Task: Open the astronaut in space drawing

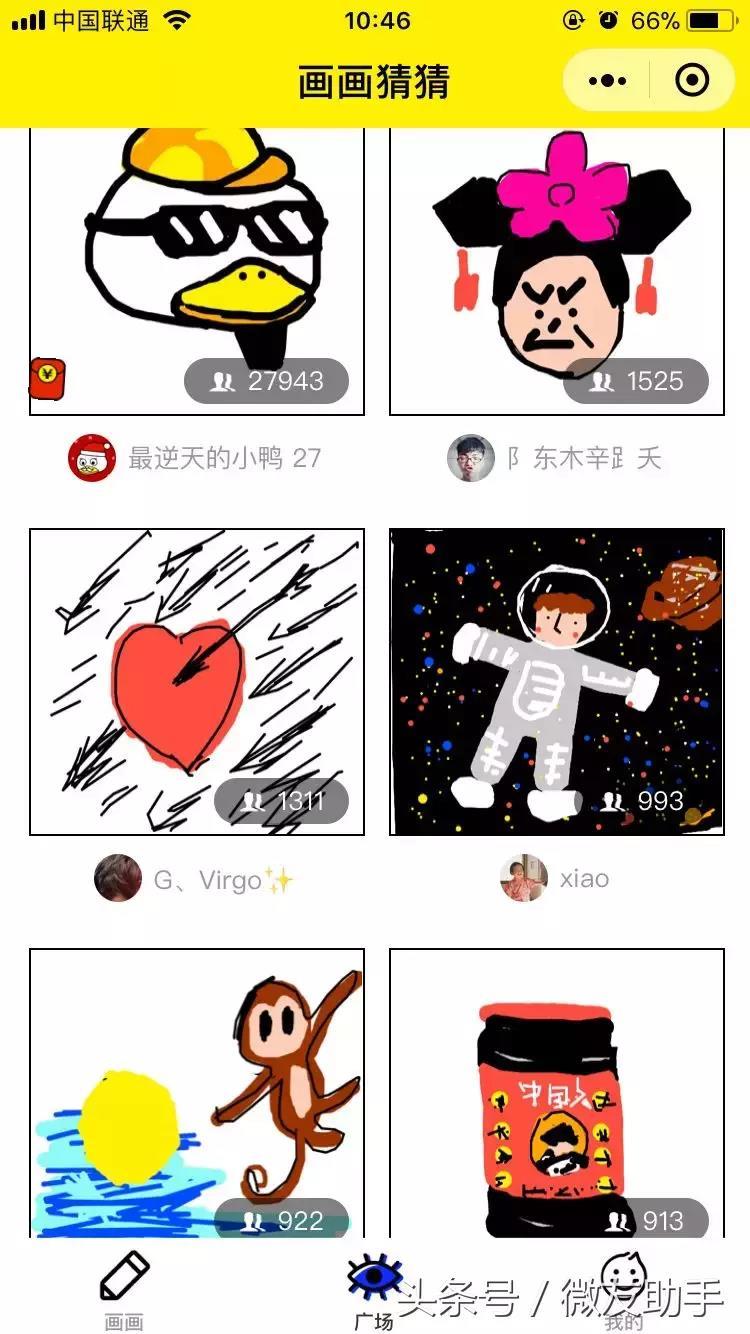Action: [x=557, y=682]
